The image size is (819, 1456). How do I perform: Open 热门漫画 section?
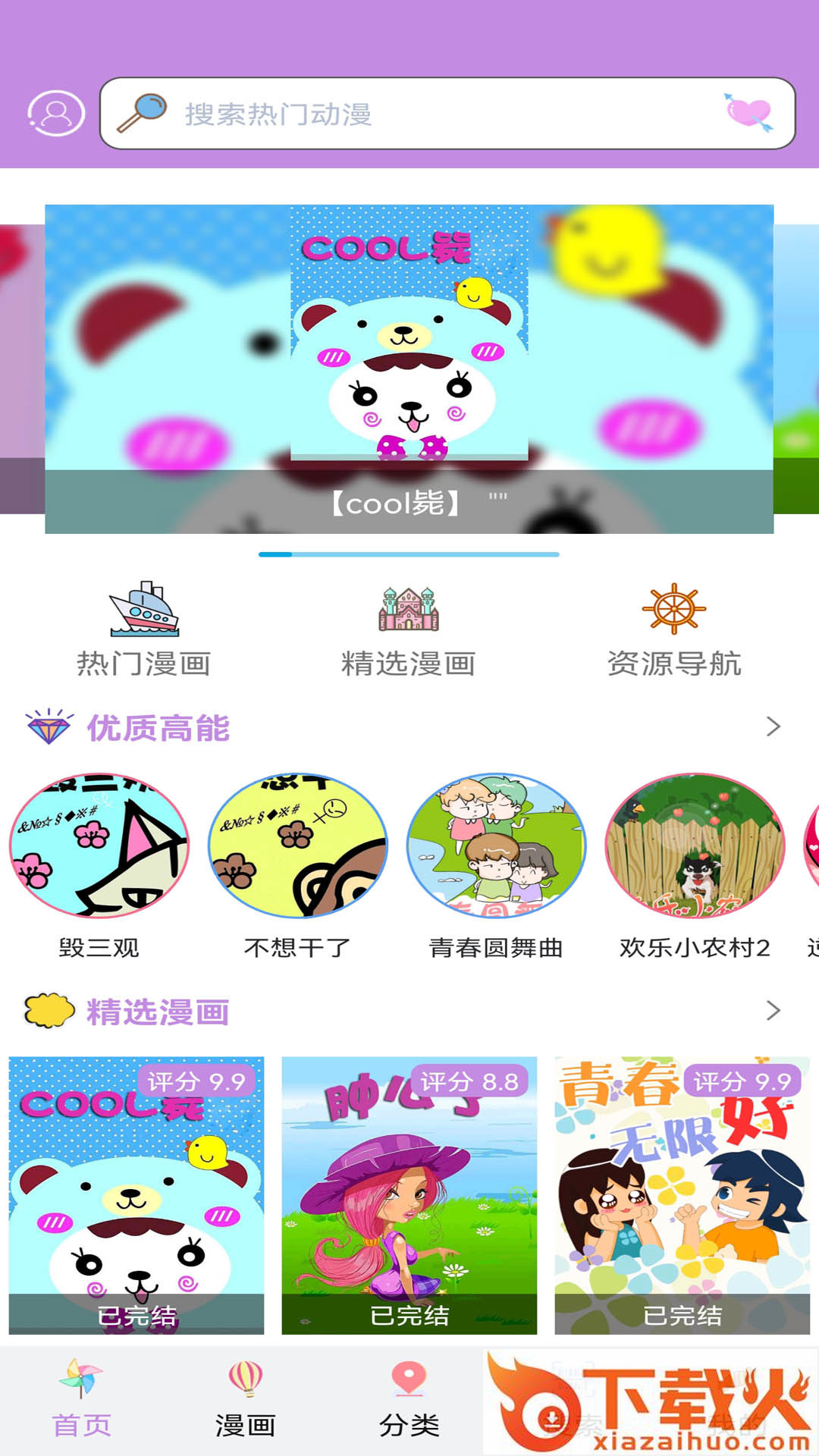[x=144, y=629]
